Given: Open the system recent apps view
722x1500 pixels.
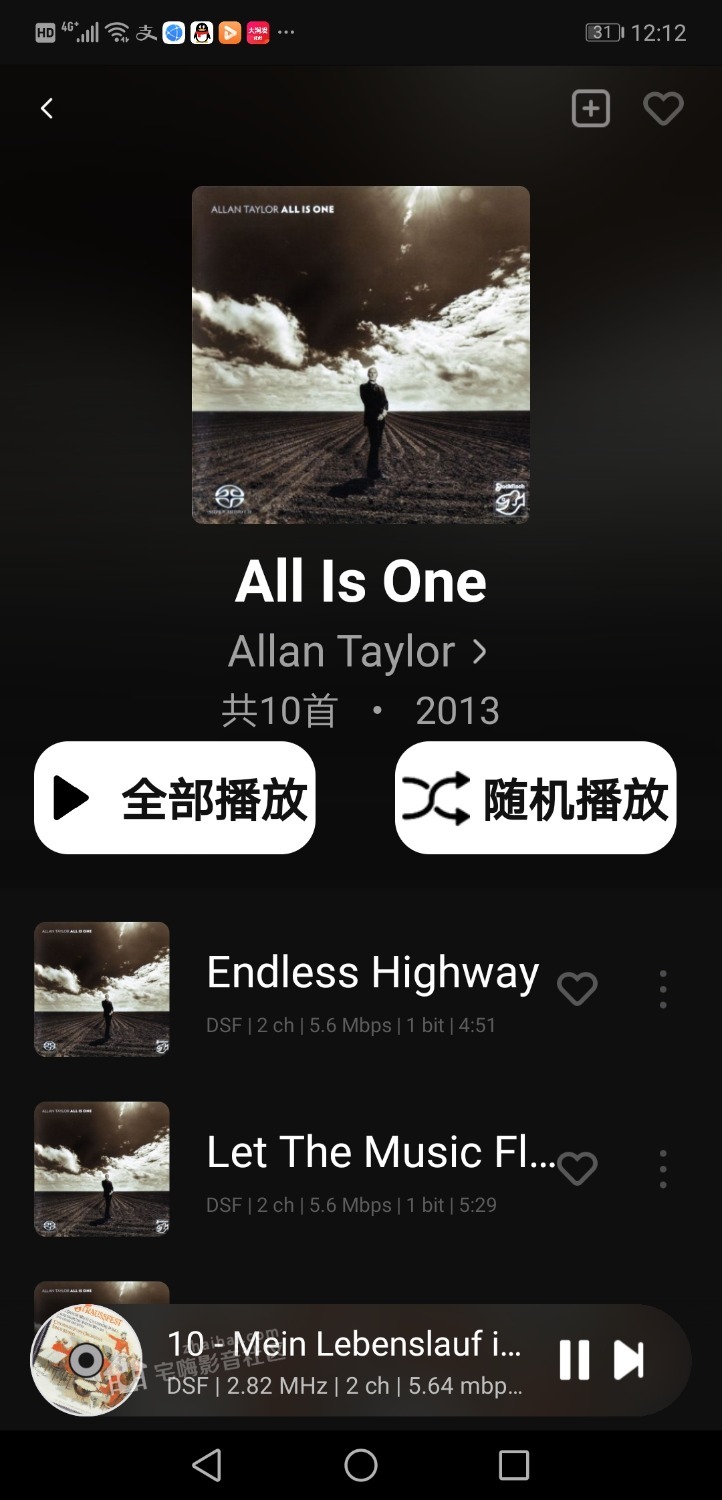Looking at the screenshot, I should pos(513,1465).
